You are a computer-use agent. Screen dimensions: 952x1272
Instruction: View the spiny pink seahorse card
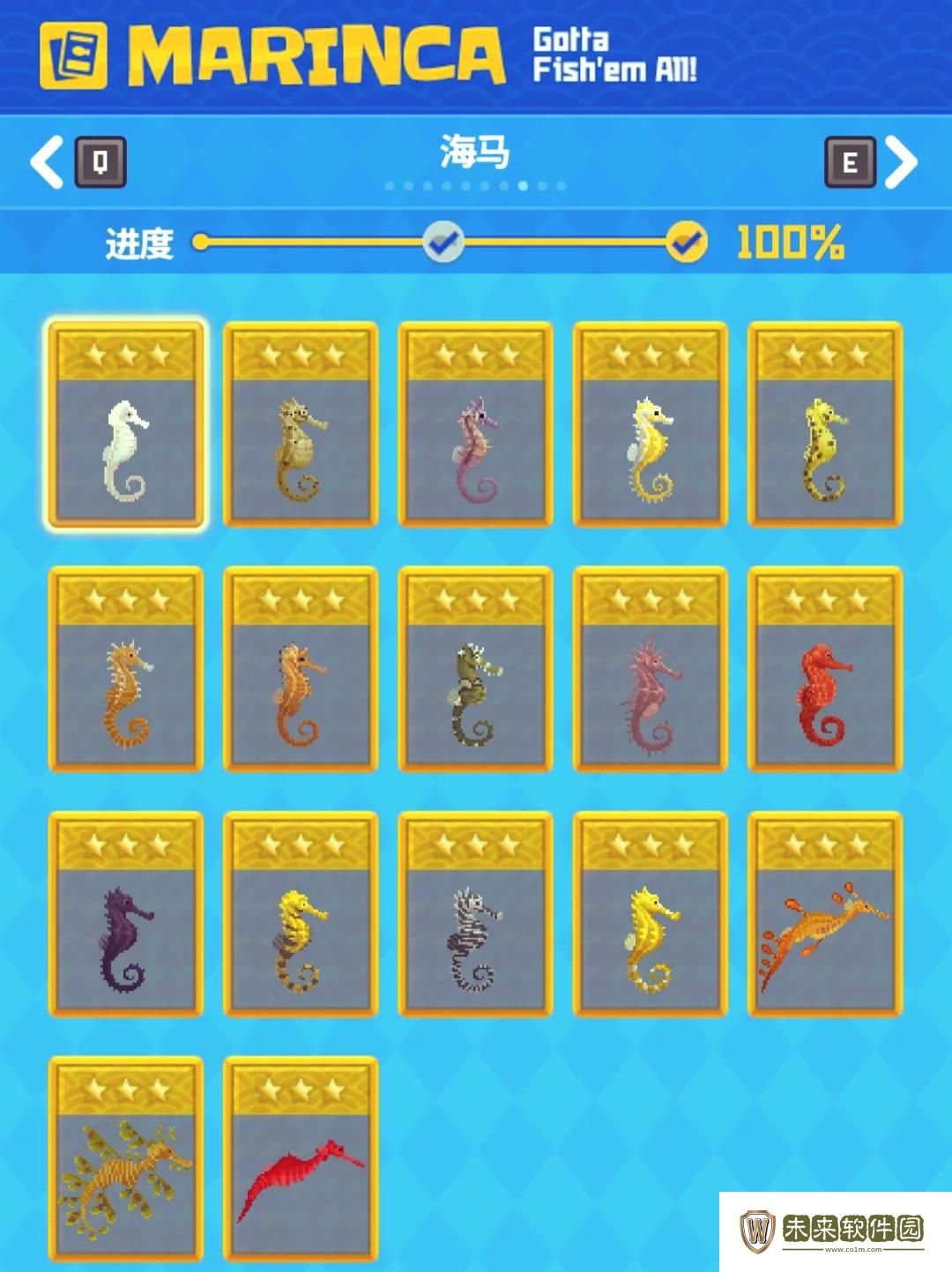(x=651, y=669)
